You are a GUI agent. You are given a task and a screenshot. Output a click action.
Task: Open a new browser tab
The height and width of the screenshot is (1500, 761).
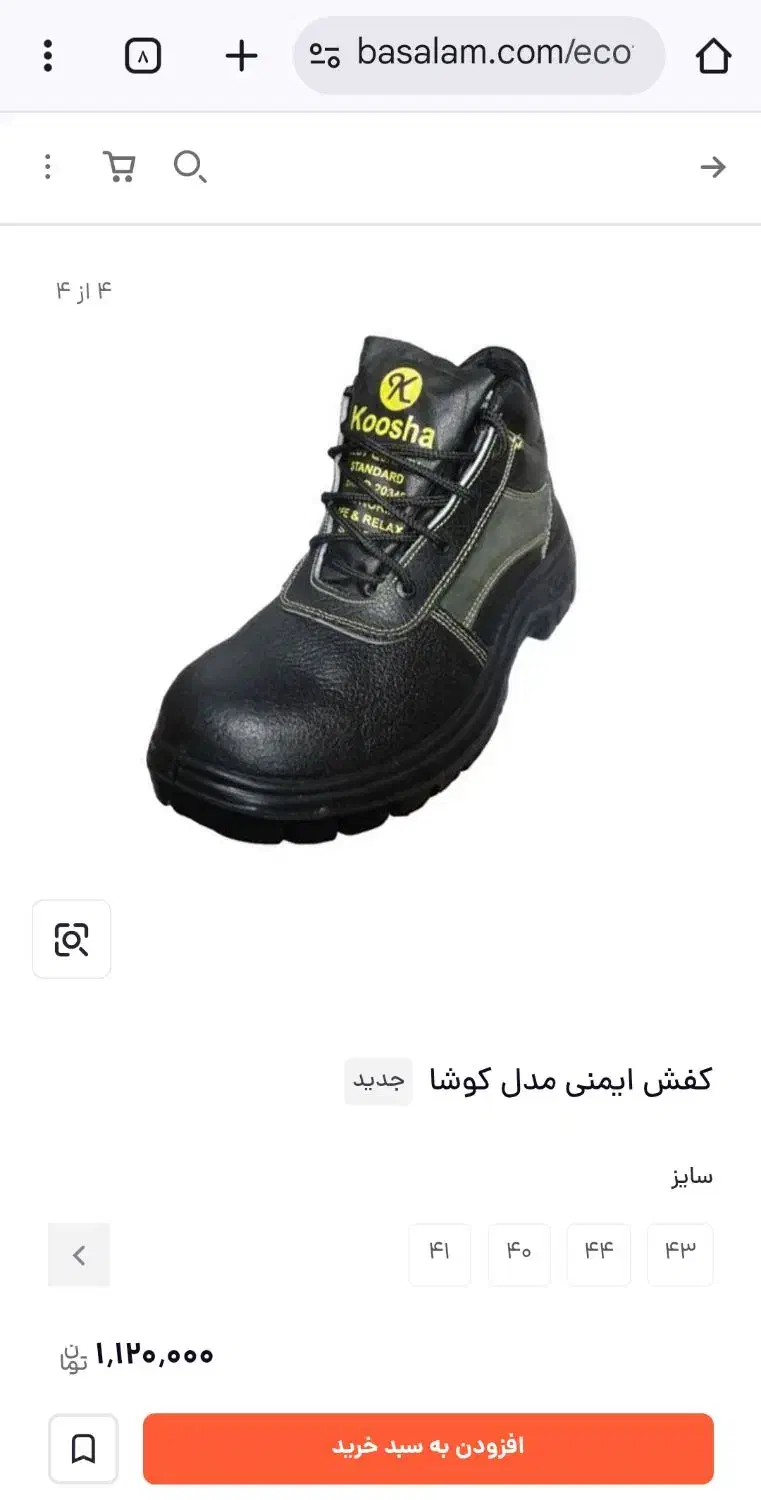(239, 55)
